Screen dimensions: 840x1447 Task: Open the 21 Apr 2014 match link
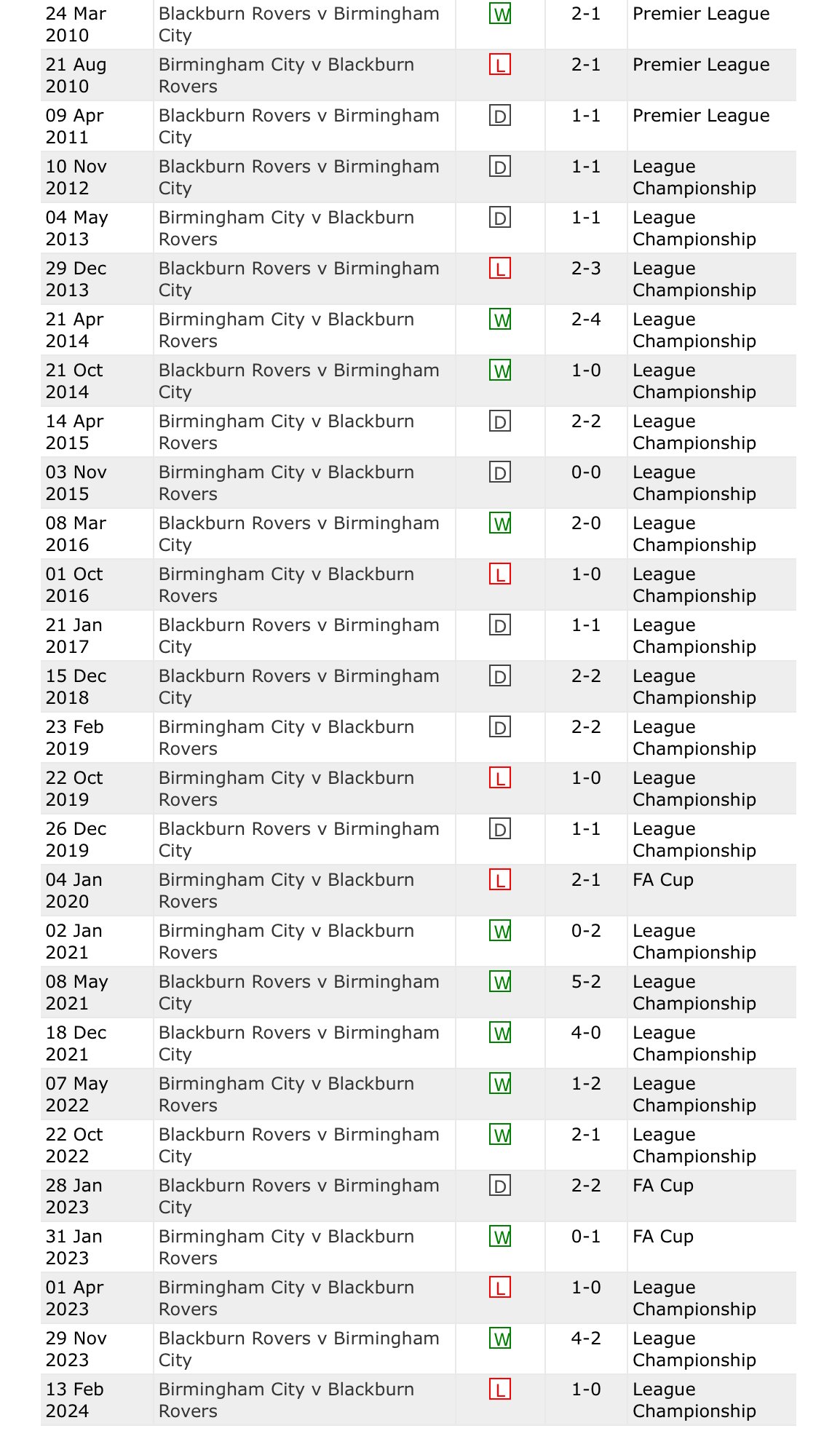click(286, 330)
